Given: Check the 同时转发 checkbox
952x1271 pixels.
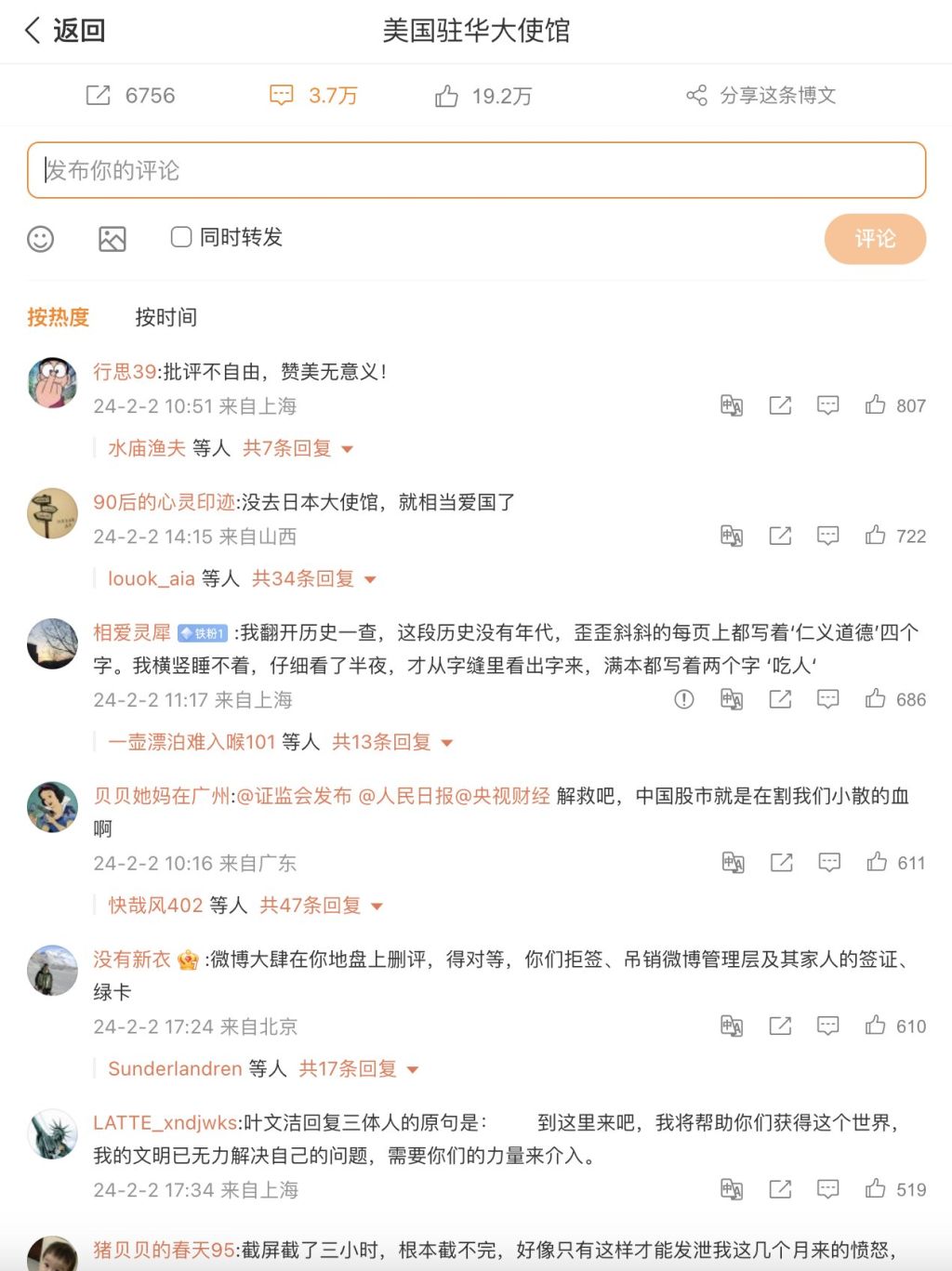Looking at the screenshot, I should click(x=181, y=237).
